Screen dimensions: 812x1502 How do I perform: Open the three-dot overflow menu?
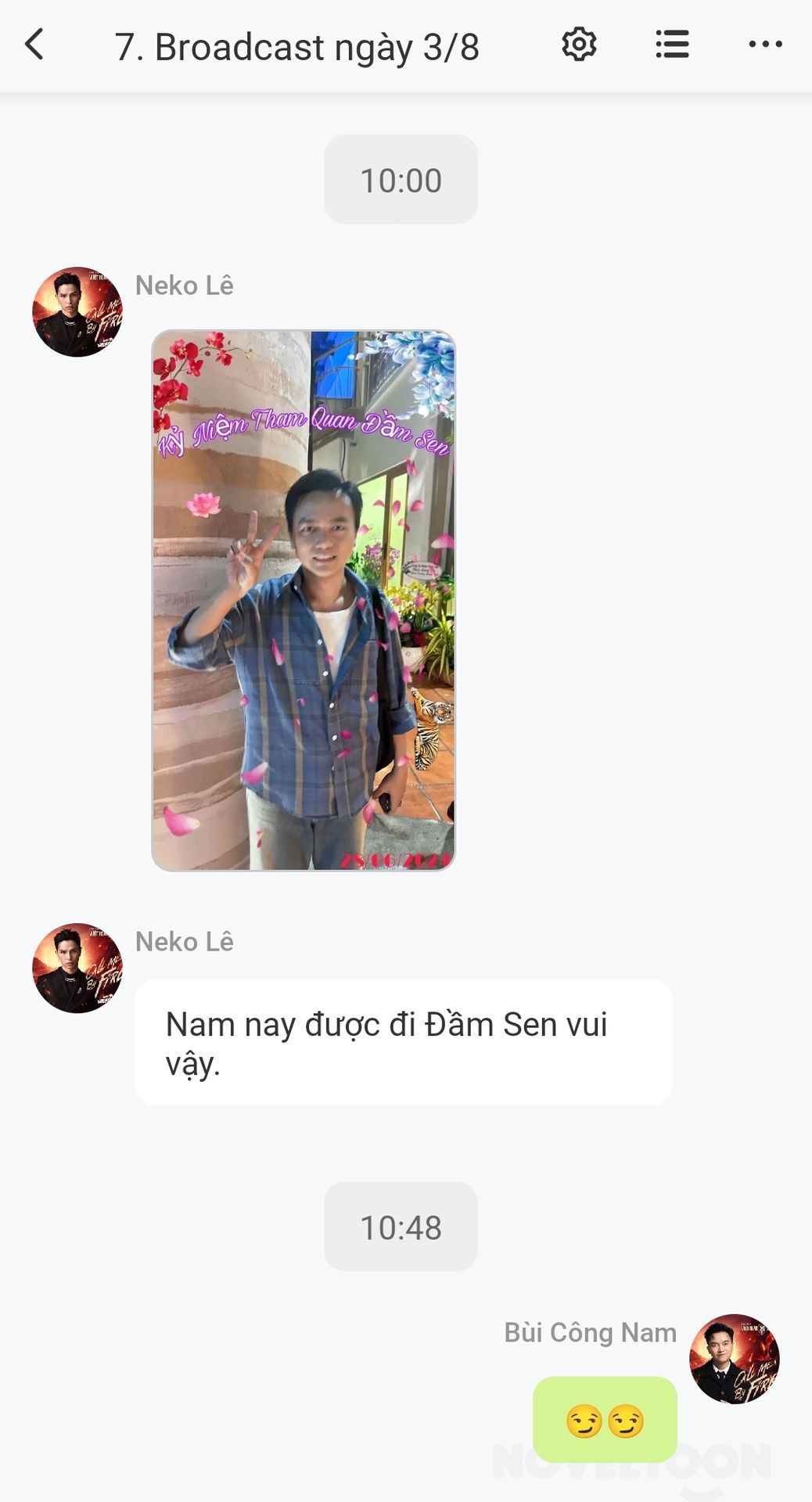click(765, 45)
